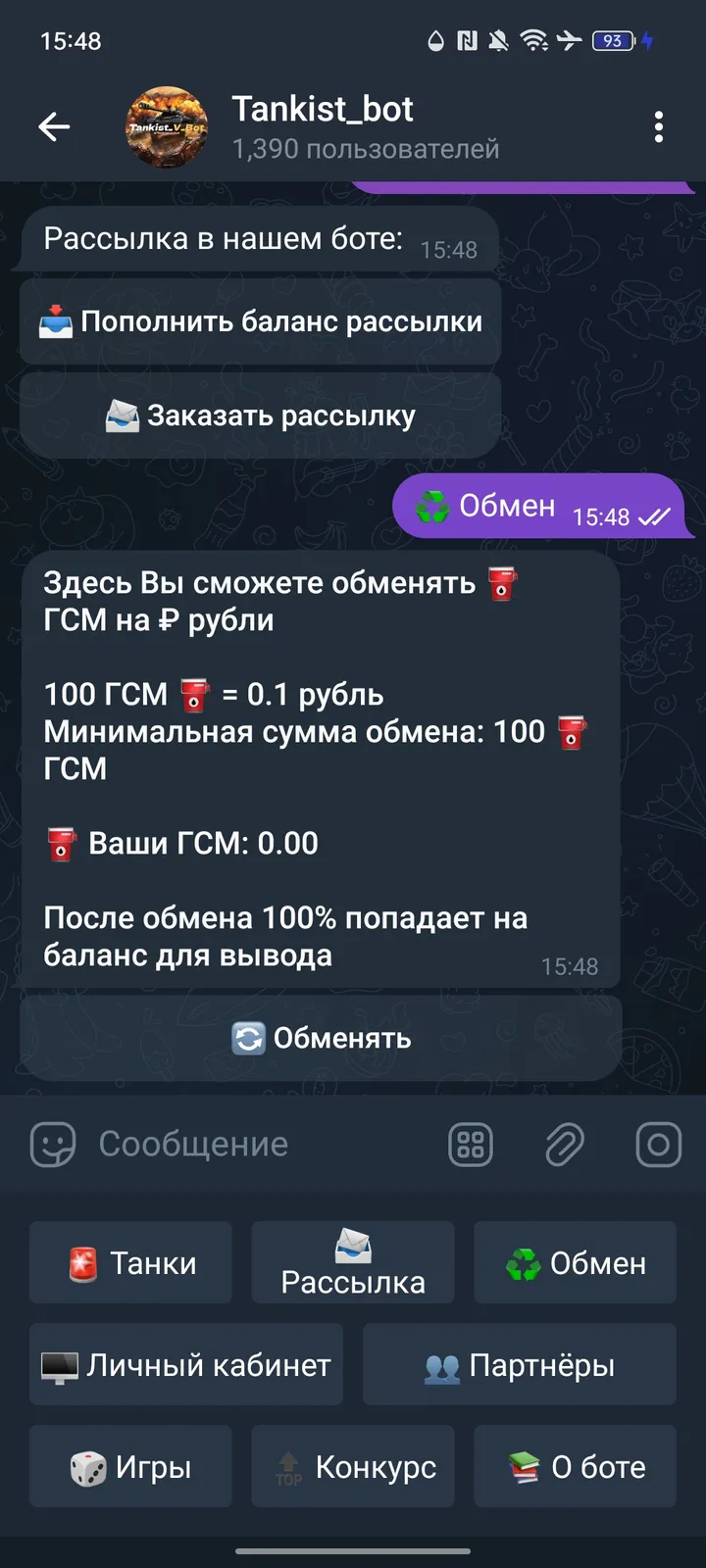Open the three-dot chat options menu
The width and height of the screenshot is (706, 1568).
(x=659, y=126)
